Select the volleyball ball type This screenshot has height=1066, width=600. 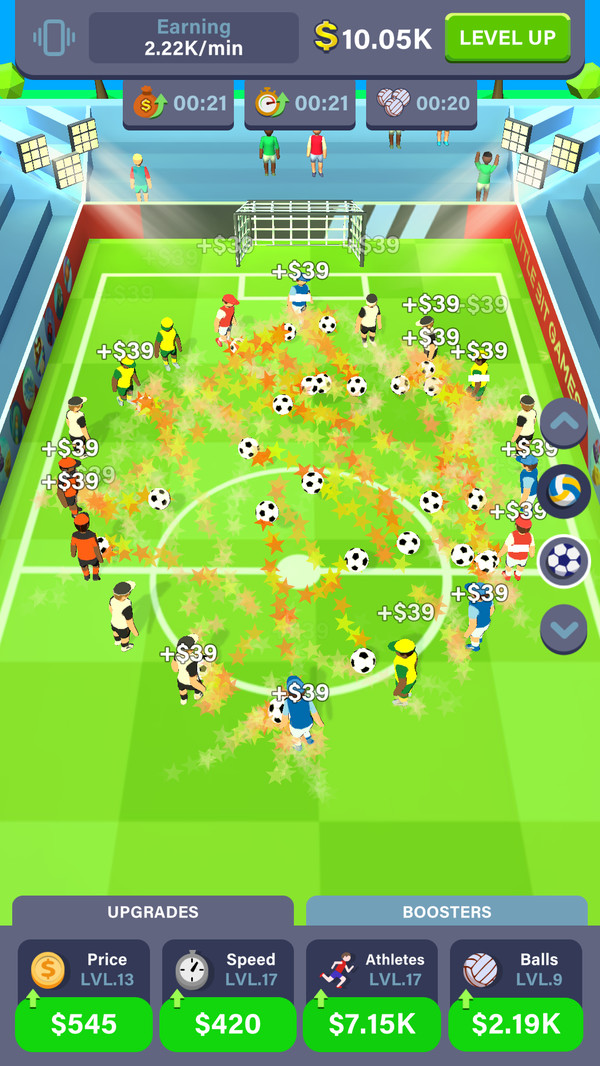click(563, 490)
